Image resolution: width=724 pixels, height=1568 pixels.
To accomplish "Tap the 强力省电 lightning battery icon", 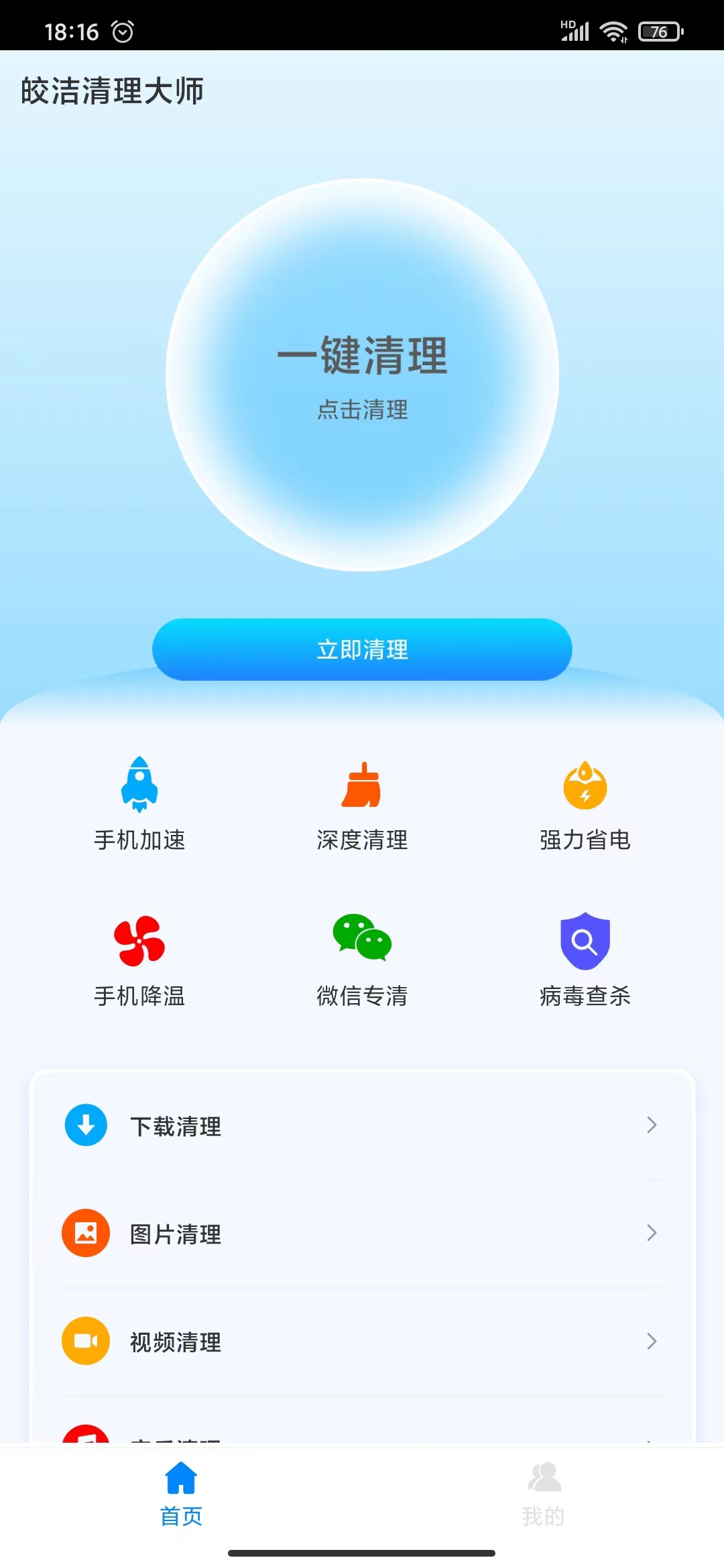I will coord(585,787).
